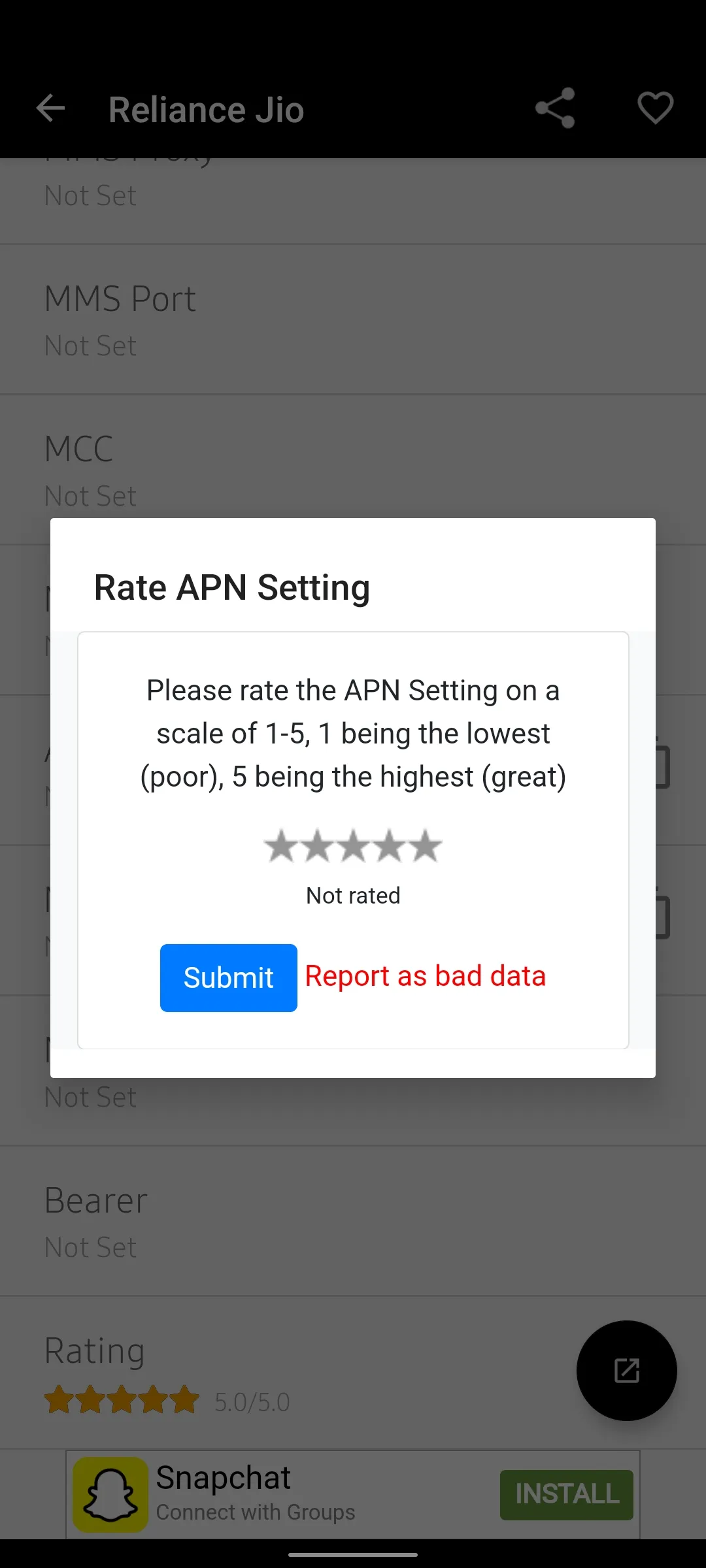Tap the Rate APN Setting dialog title
This screenshot has height=1568, width=706.
coord(232,587)
